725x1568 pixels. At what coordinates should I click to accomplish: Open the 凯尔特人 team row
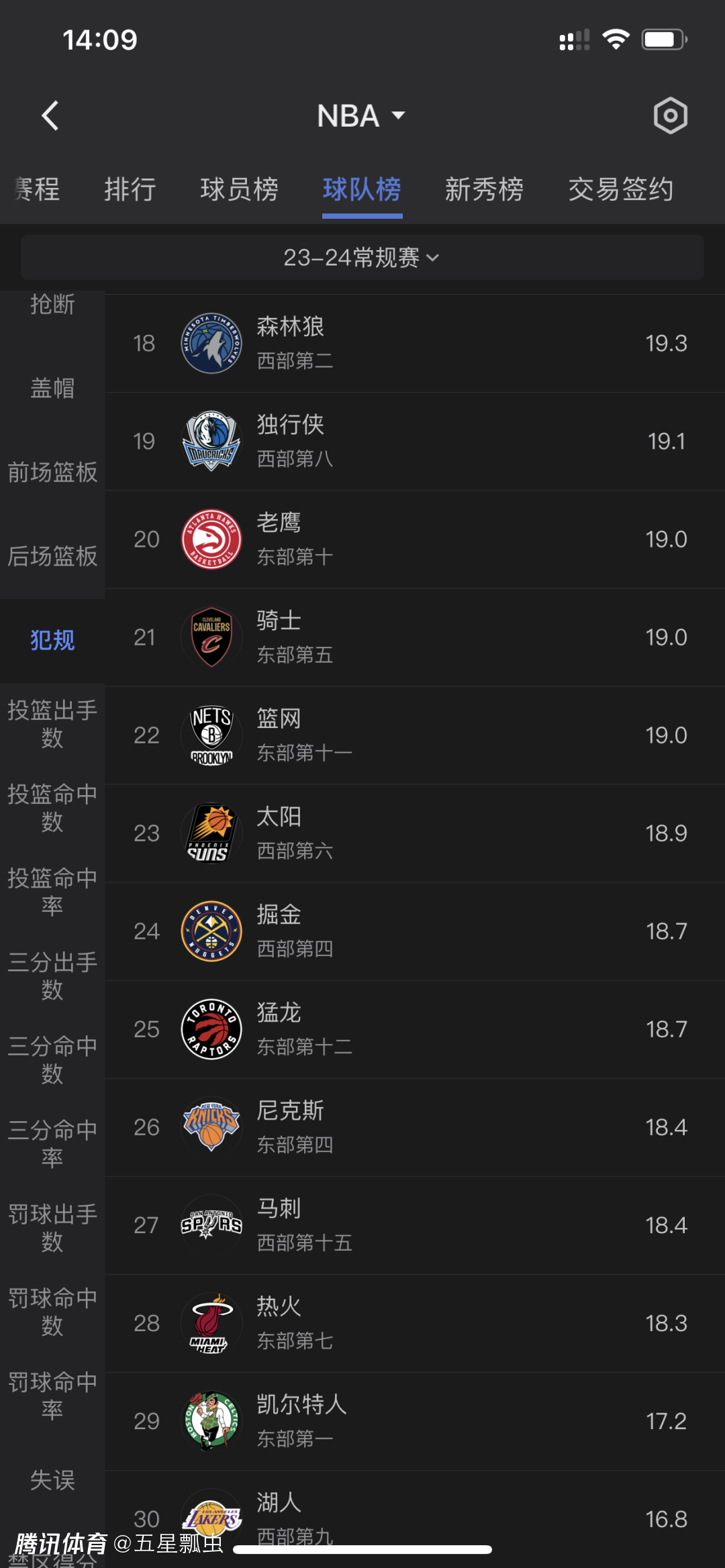[x=414, y=1421]
